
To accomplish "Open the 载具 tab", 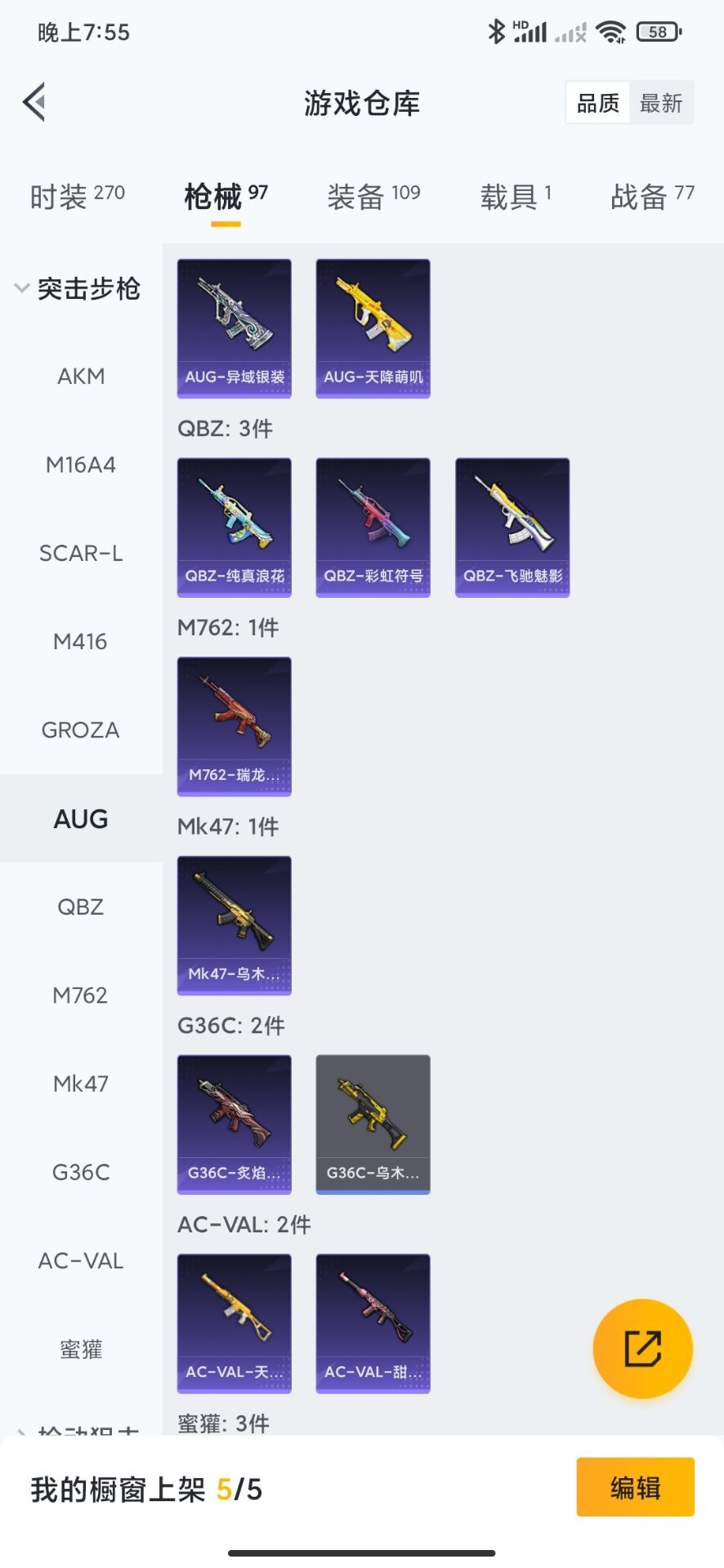I will 515,196.
